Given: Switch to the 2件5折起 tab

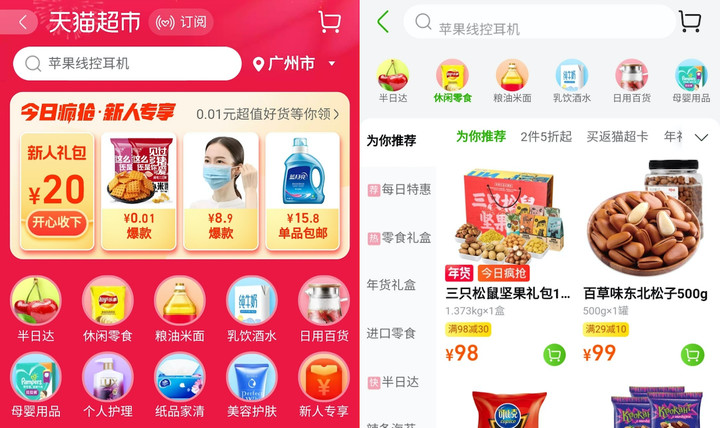Looking at the screenshot, I should click(x=546, y=137).
